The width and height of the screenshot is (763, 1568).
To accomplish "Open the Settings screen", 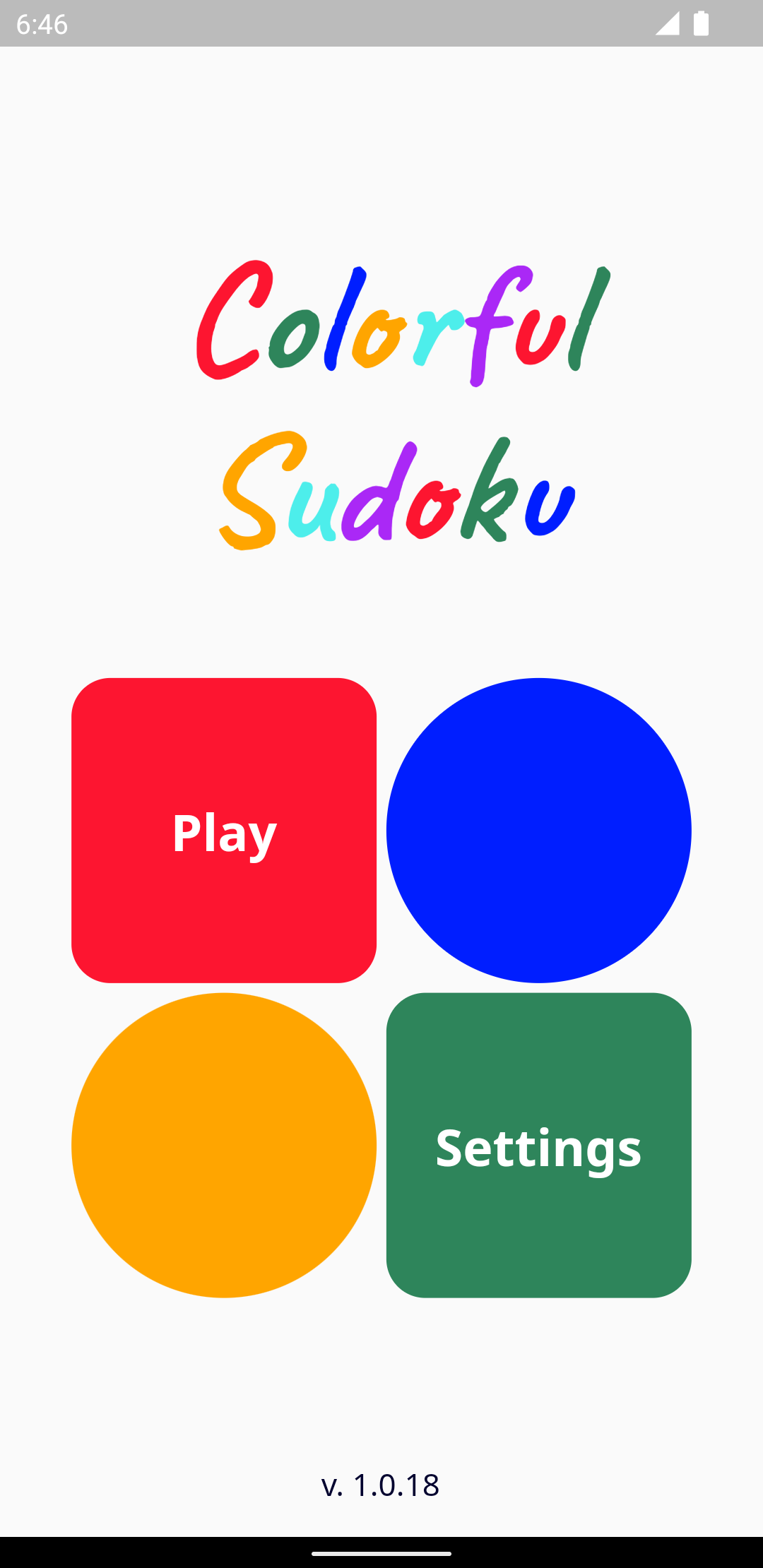I will coord(538,1146).
